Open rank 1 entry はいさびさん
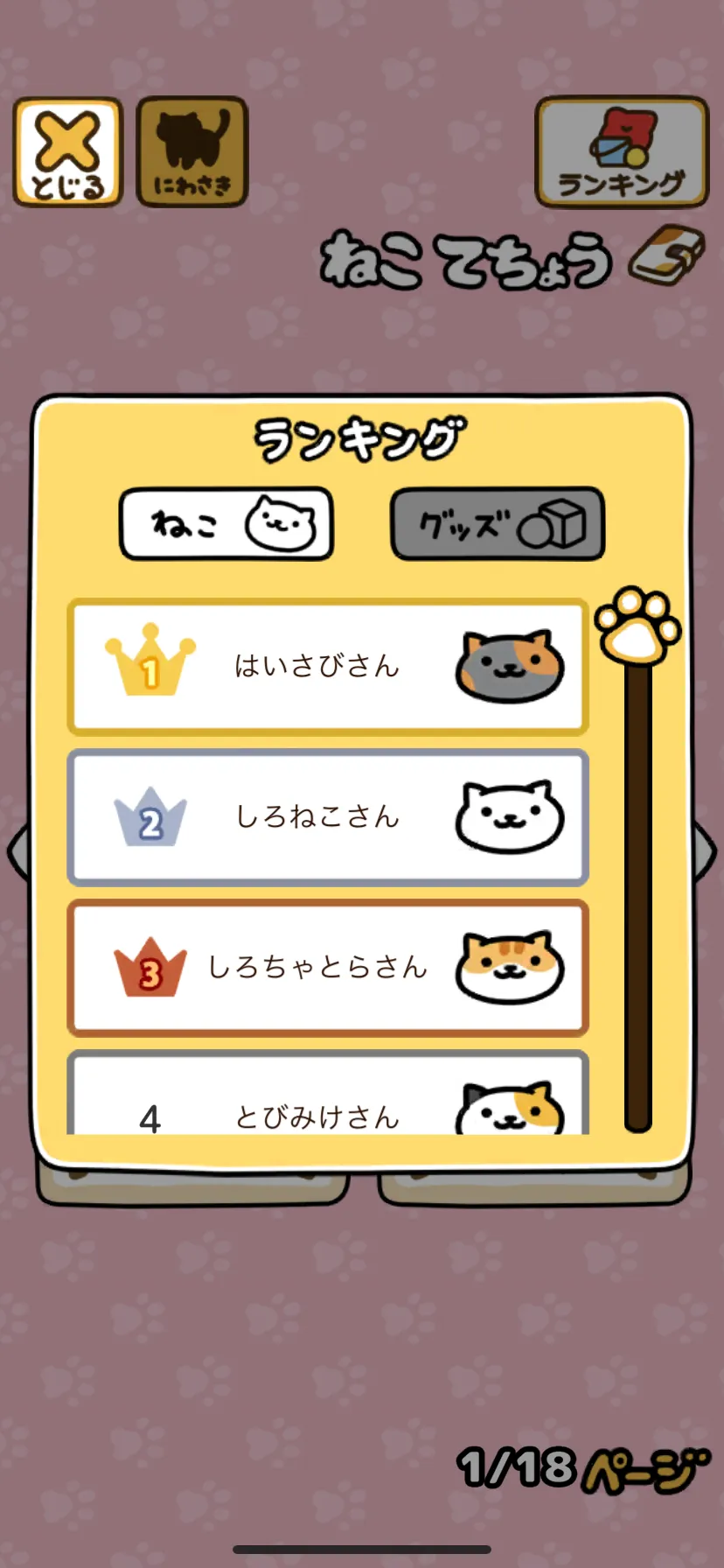 (x=328, y=667)
